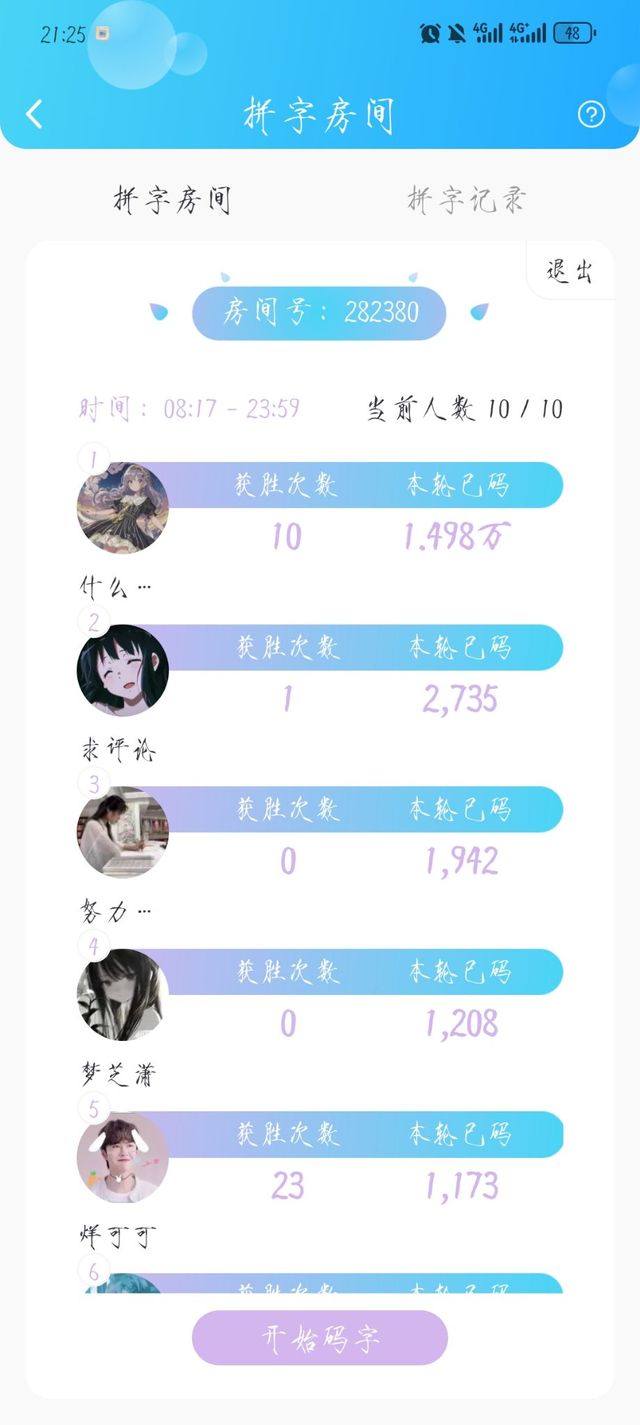640x1425 pixels.
Task: Go back using the top-left arrow
Action: click(34, 114)
